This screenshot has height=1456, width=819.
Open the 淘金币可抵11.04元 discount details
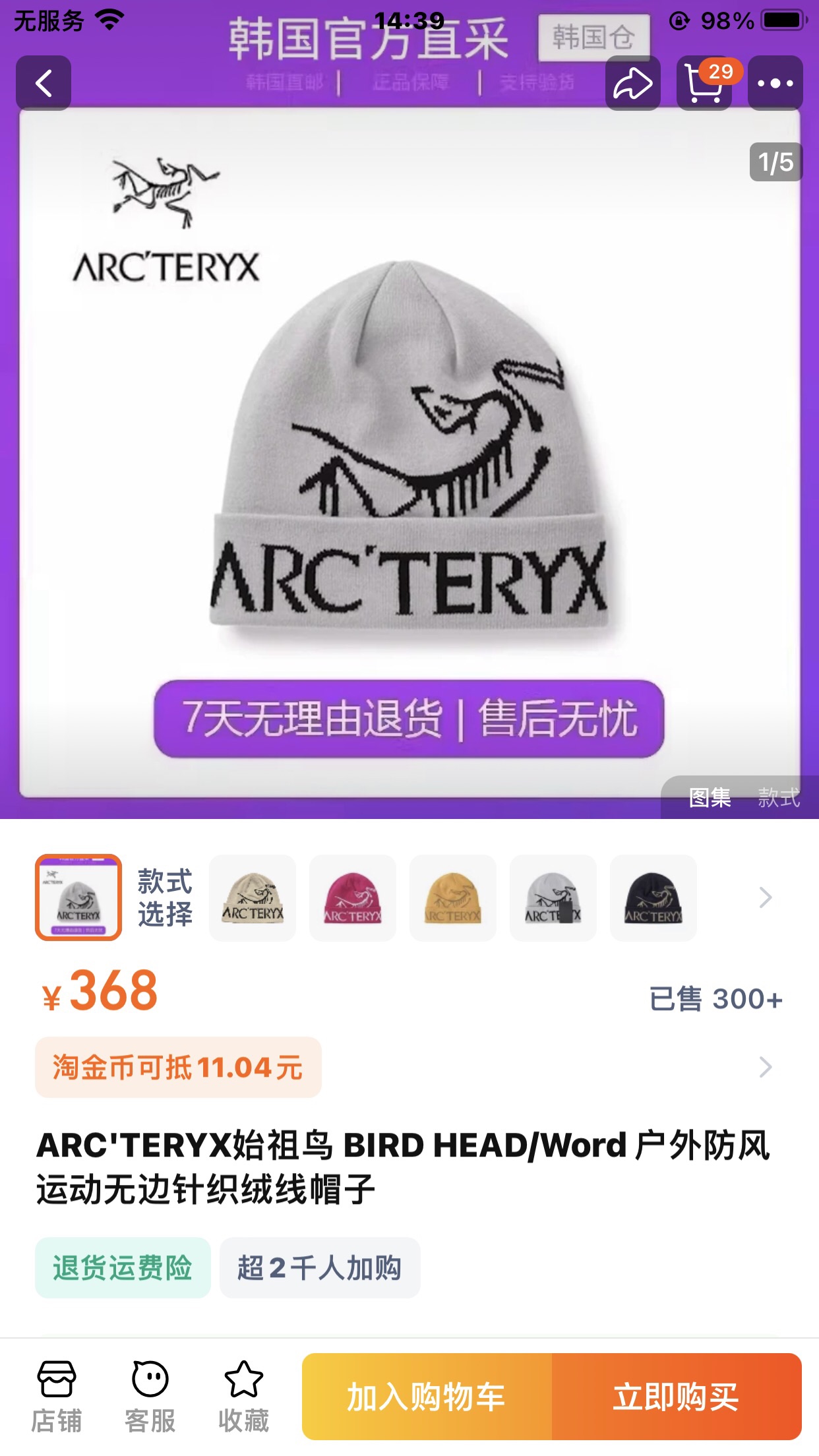pos(178,1067)
